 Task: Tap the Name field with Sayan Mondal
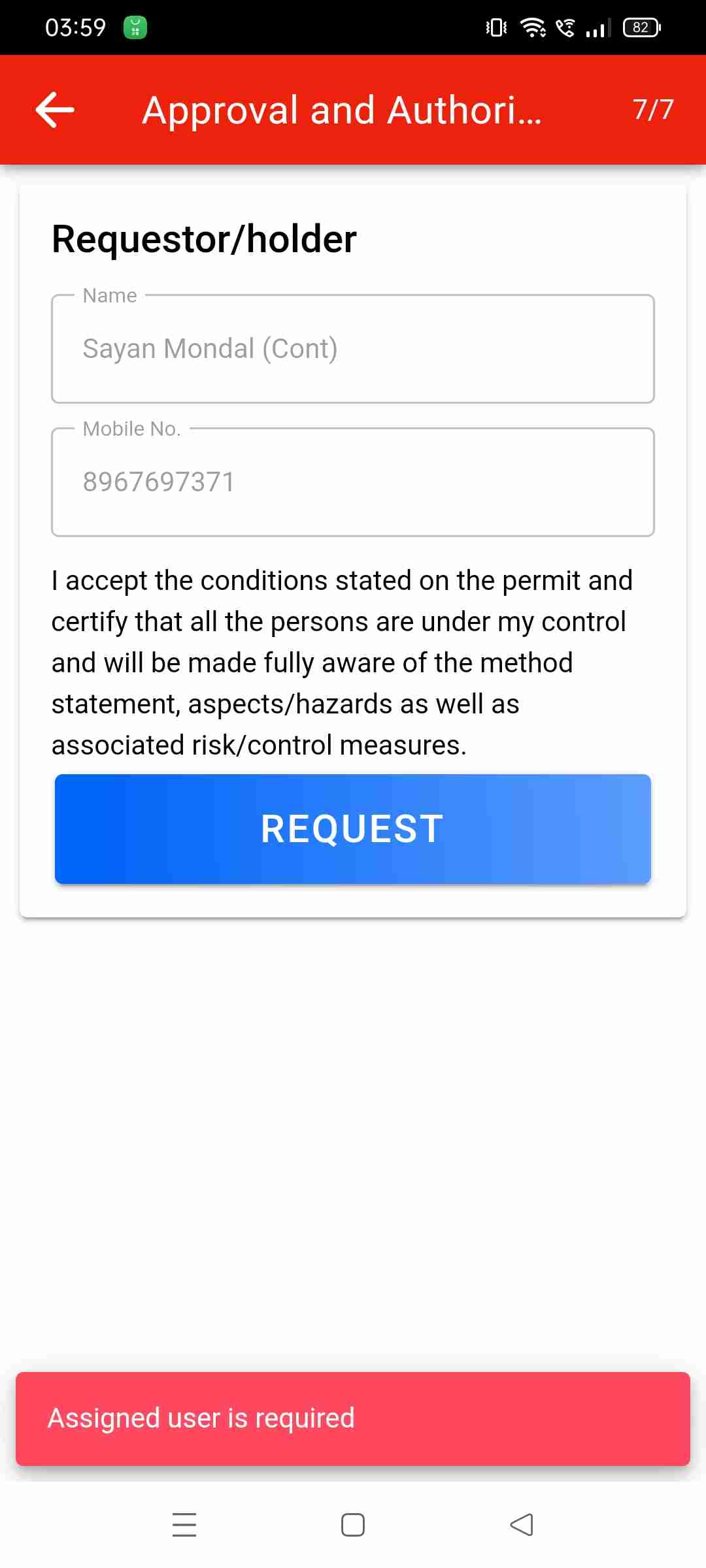(353, 349)
